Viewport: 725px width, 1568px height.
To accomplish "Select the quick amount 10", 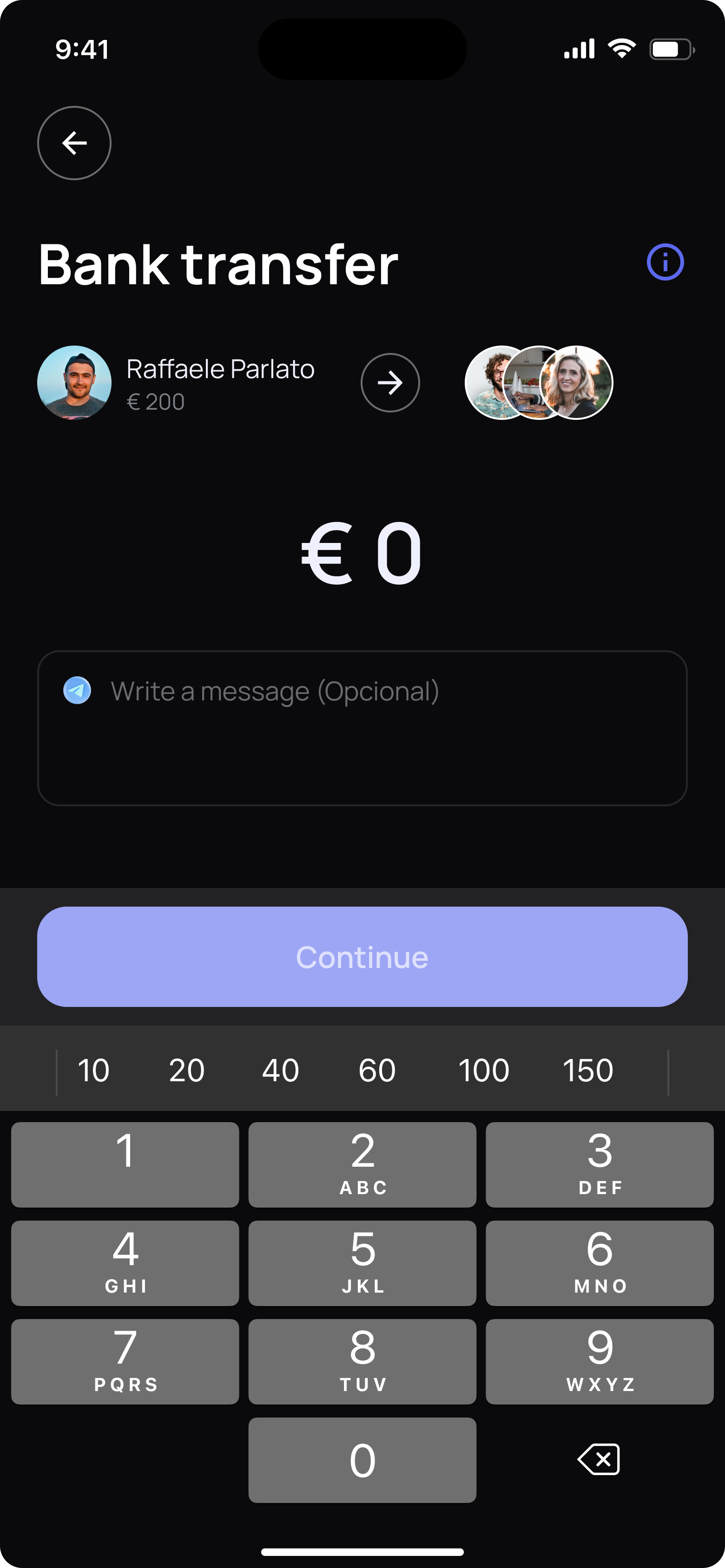I will coord(93,1071).
